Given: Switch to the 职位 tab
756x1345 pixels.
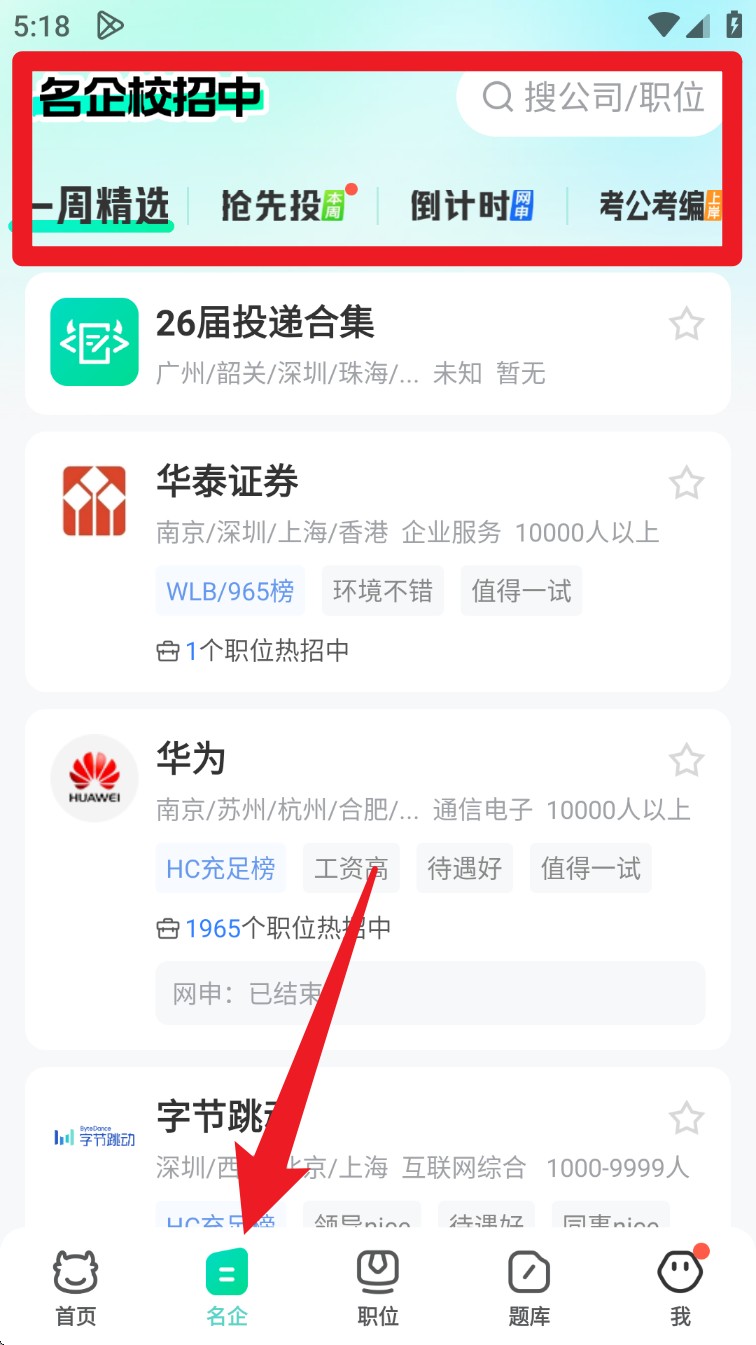Looking at the screenshot, I should tap(378, 1290).
